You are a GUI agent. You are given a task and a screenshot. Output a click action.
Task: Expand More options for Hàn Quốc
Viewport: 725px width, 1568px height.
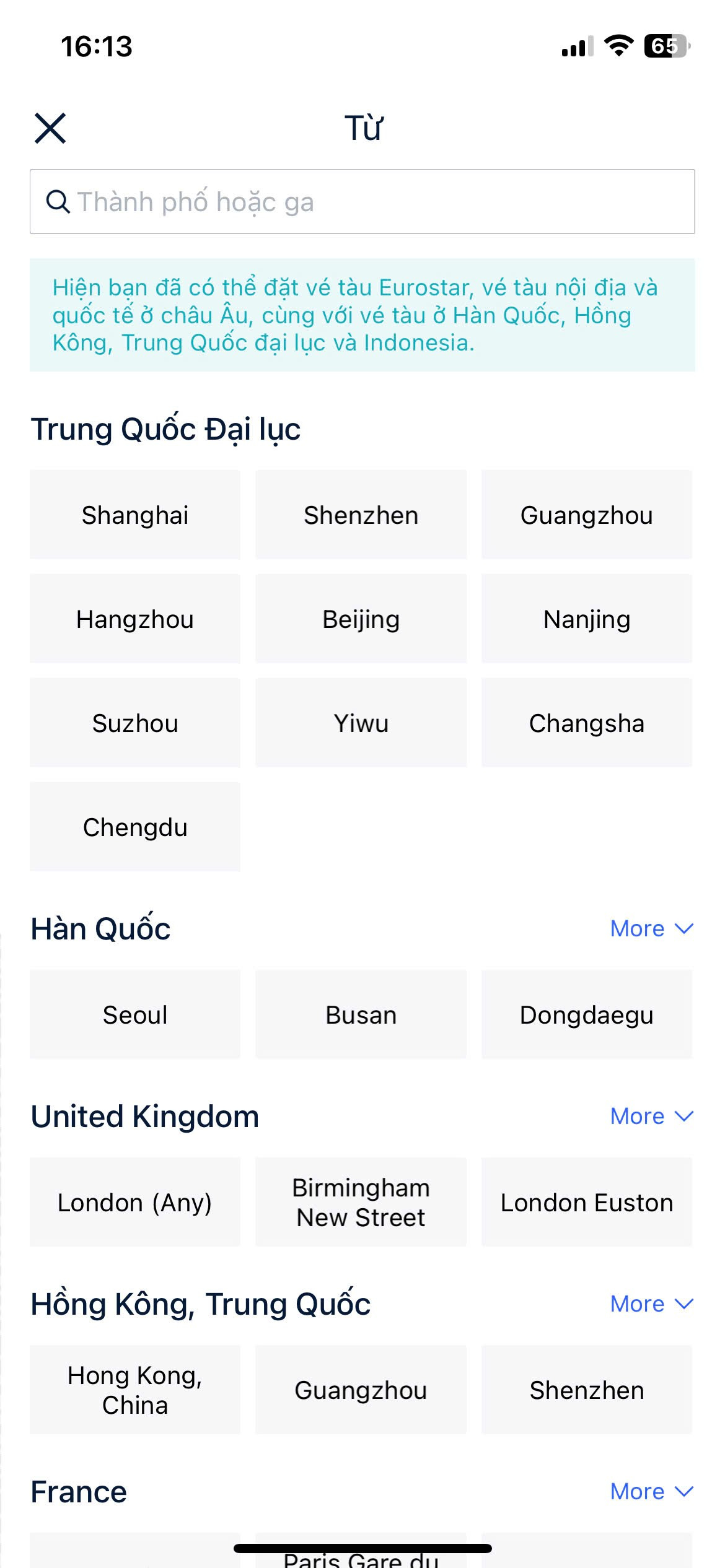(650, 928)
